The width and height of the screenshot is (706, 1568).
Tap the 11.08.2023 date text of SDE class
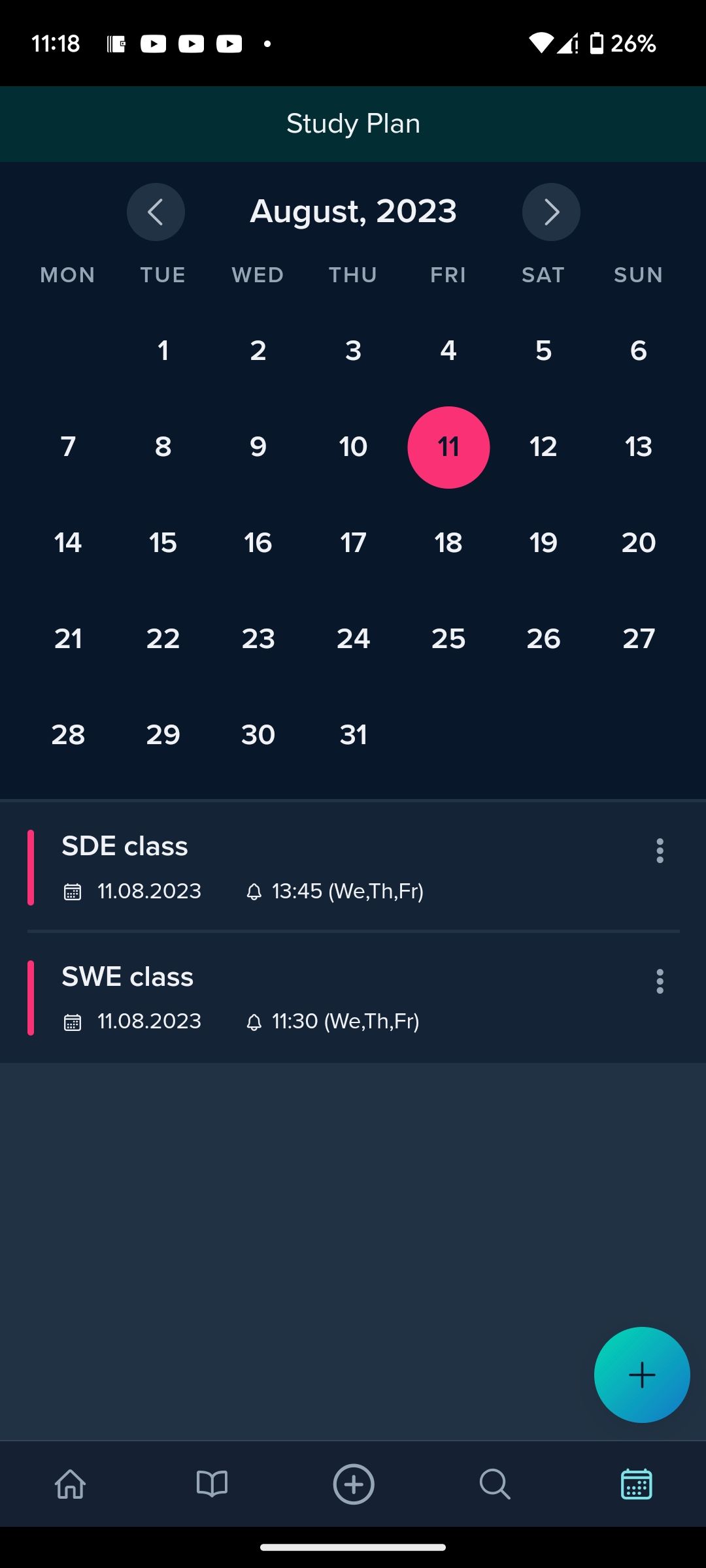[x=148, y=890]
